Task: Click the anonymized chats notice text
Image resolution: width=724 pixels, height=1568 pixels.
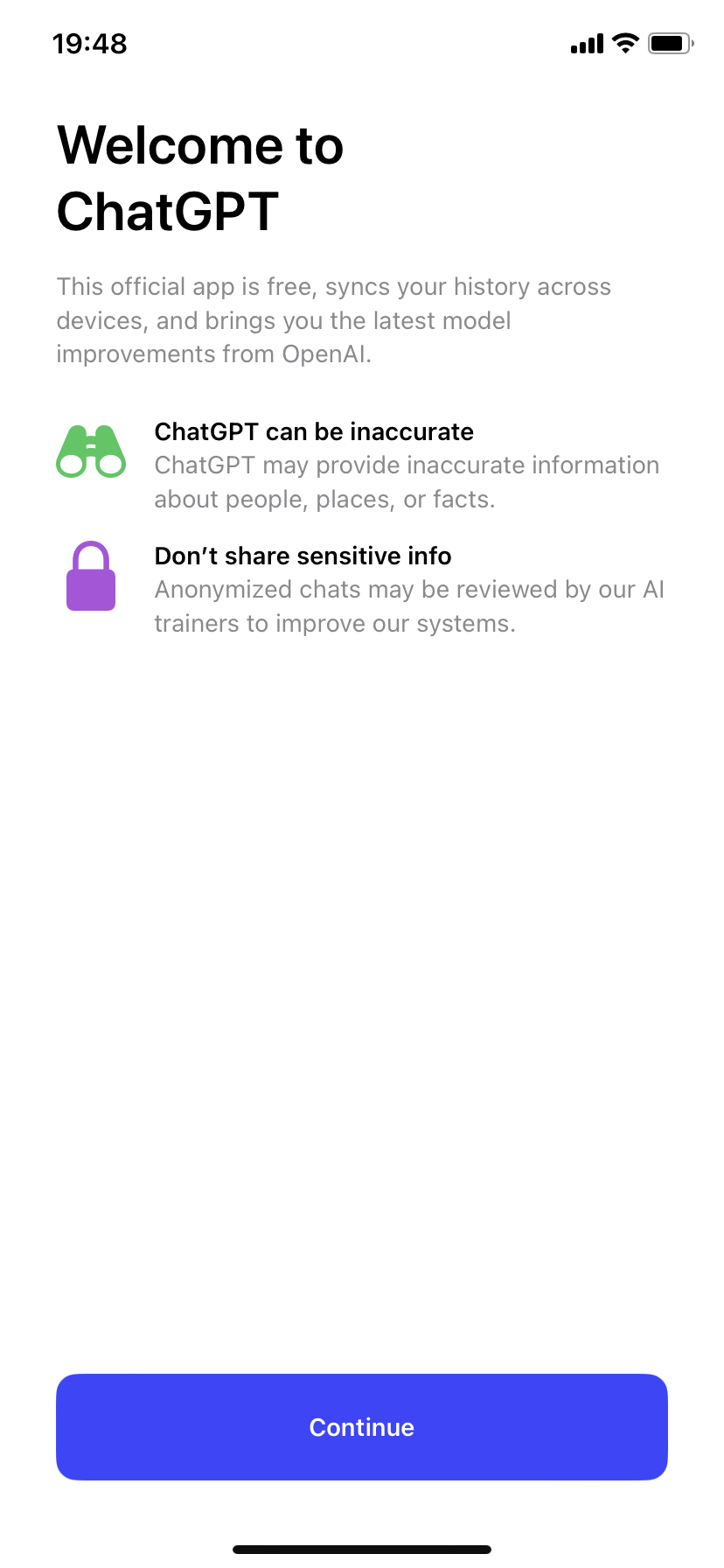Action: tap(409, 605)
